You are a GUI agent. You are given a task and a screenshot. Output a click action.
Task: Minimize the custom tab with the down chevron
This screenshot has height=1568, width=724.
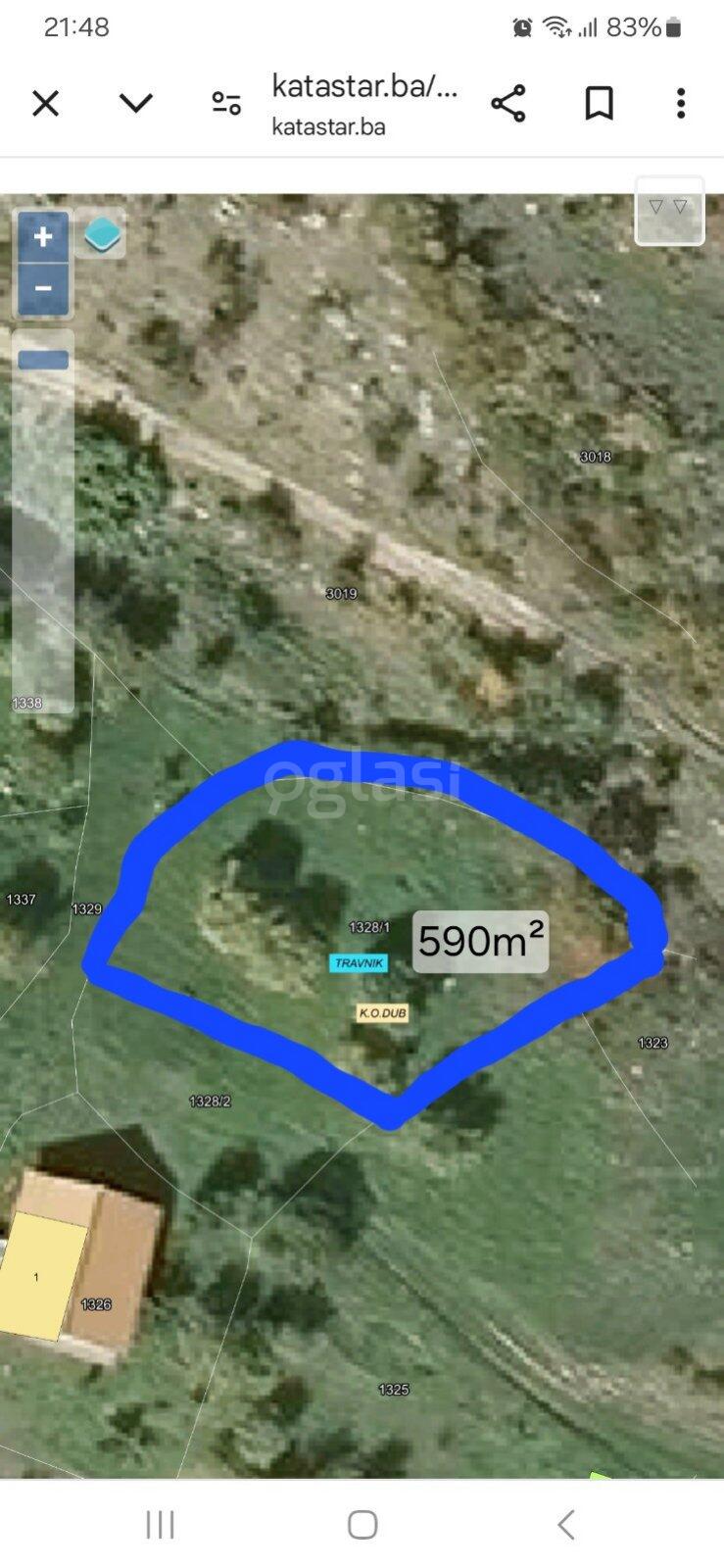(136, 103)
